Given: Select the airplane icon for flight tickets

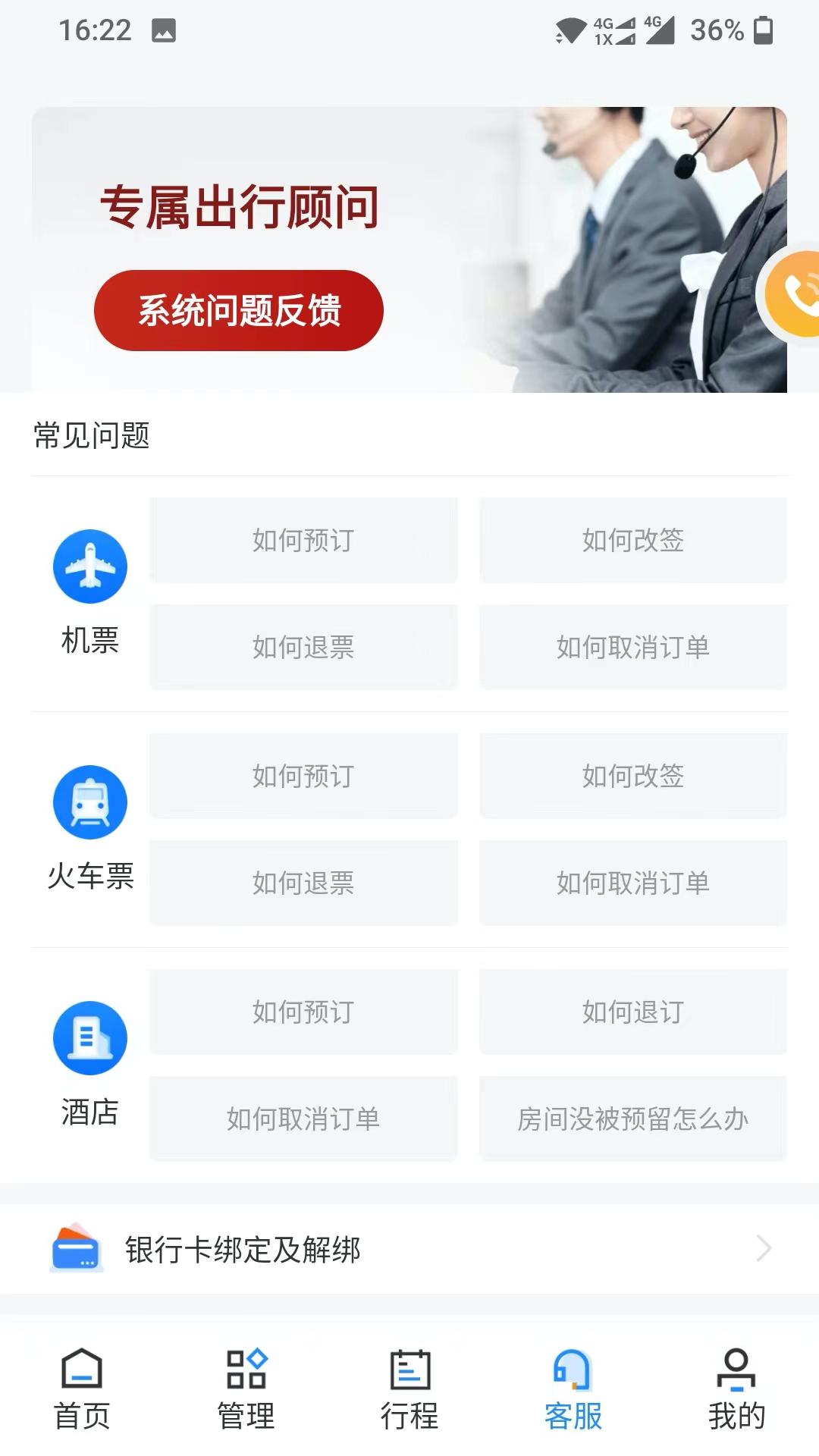Looking at the screenshot, I should [90, 565].
